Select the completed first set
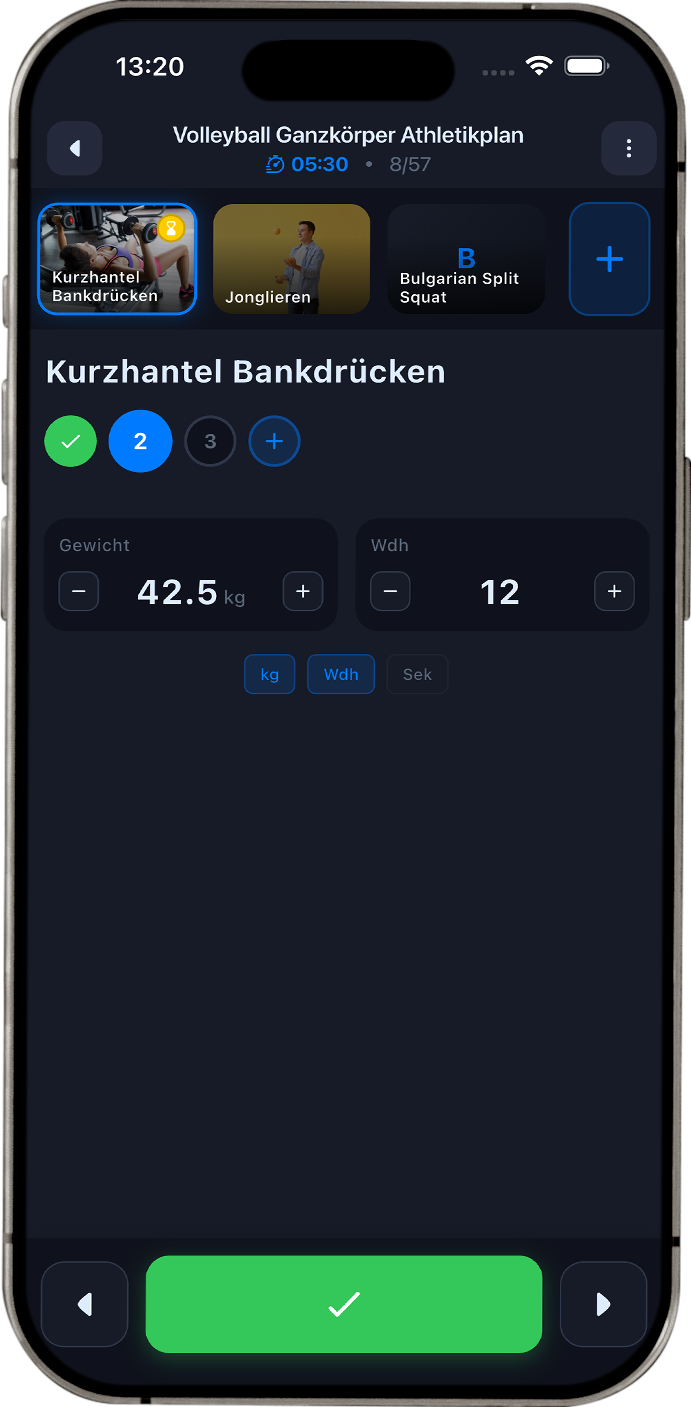The height and width of the screenshot is (1407, 691). [x=71, y=441]
